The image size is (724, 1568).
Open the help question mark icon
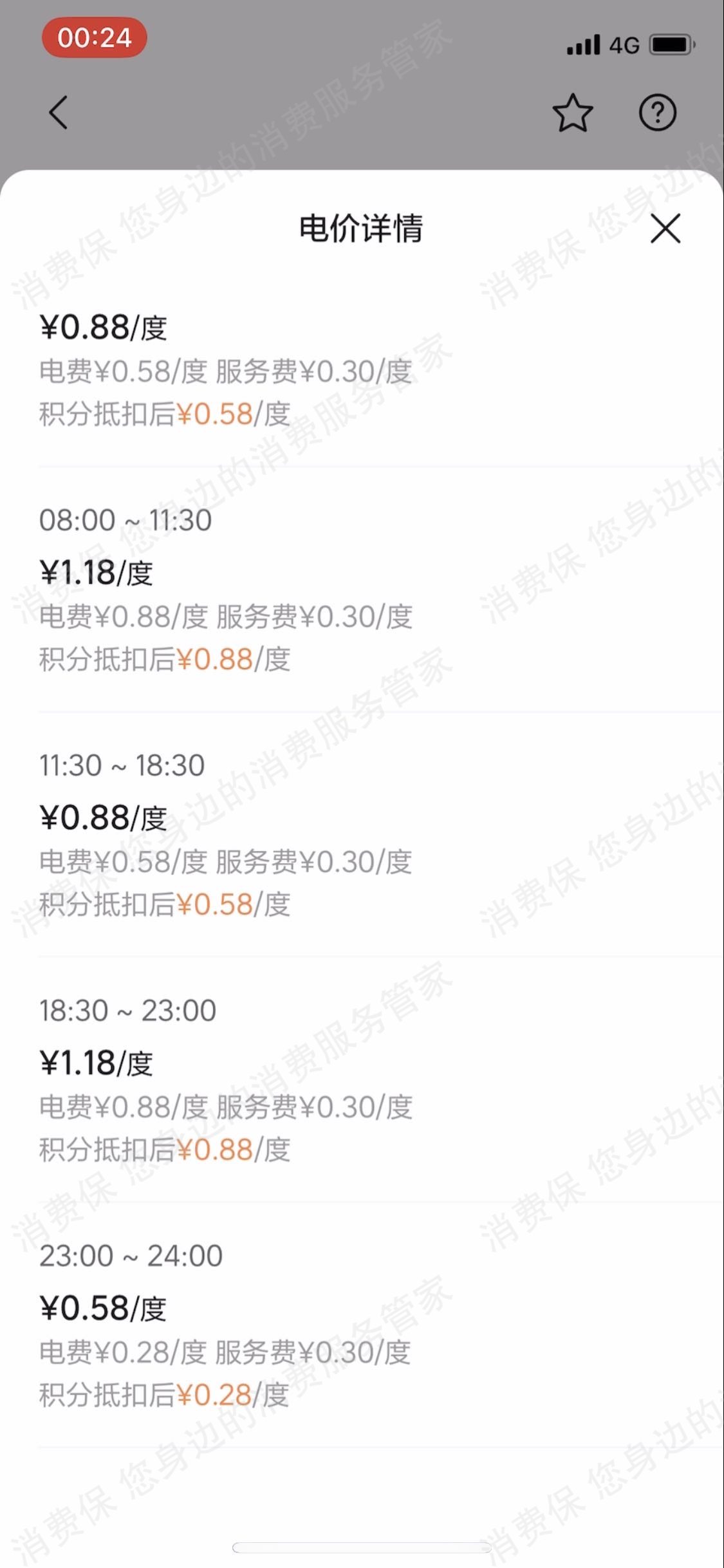tap(657, 113)
